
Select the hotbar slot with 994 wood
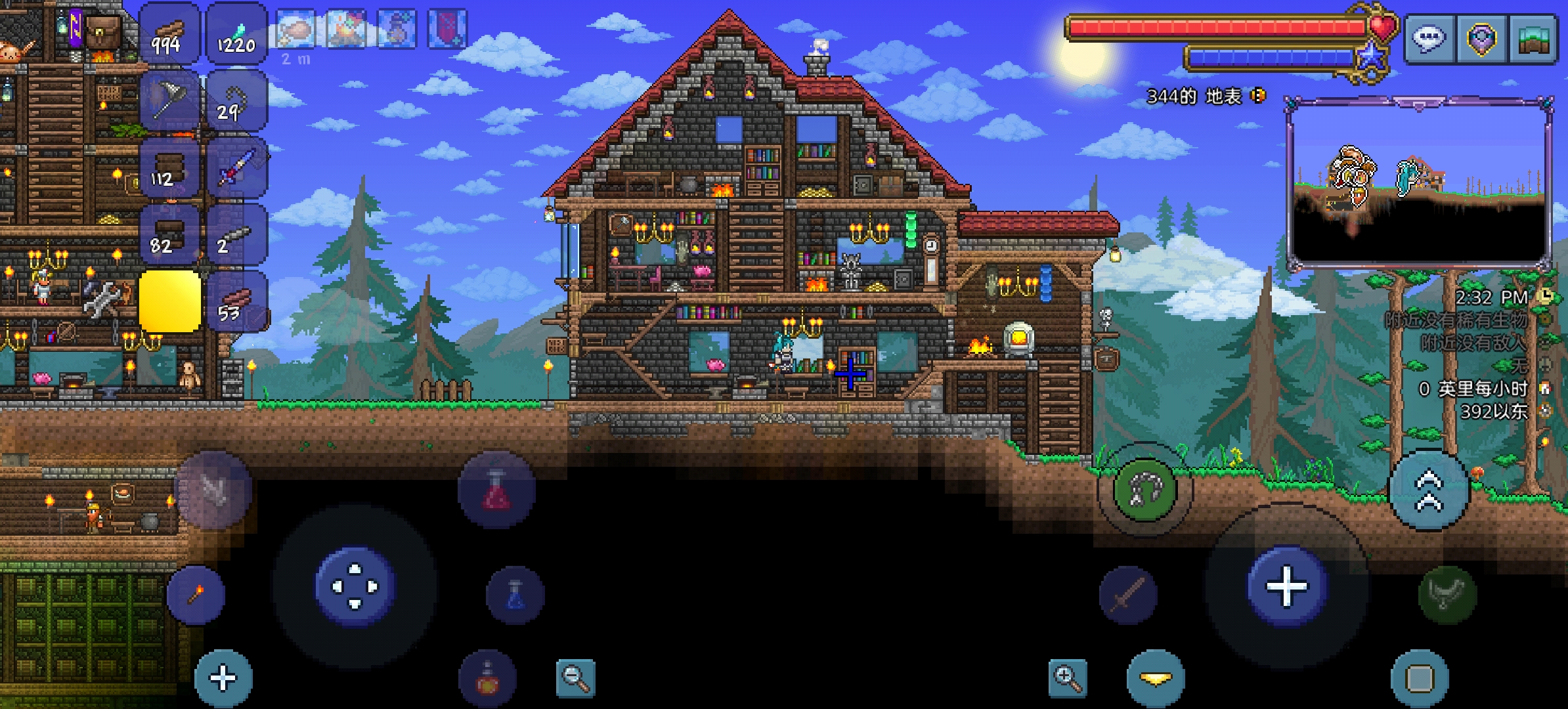coord(169,34)
